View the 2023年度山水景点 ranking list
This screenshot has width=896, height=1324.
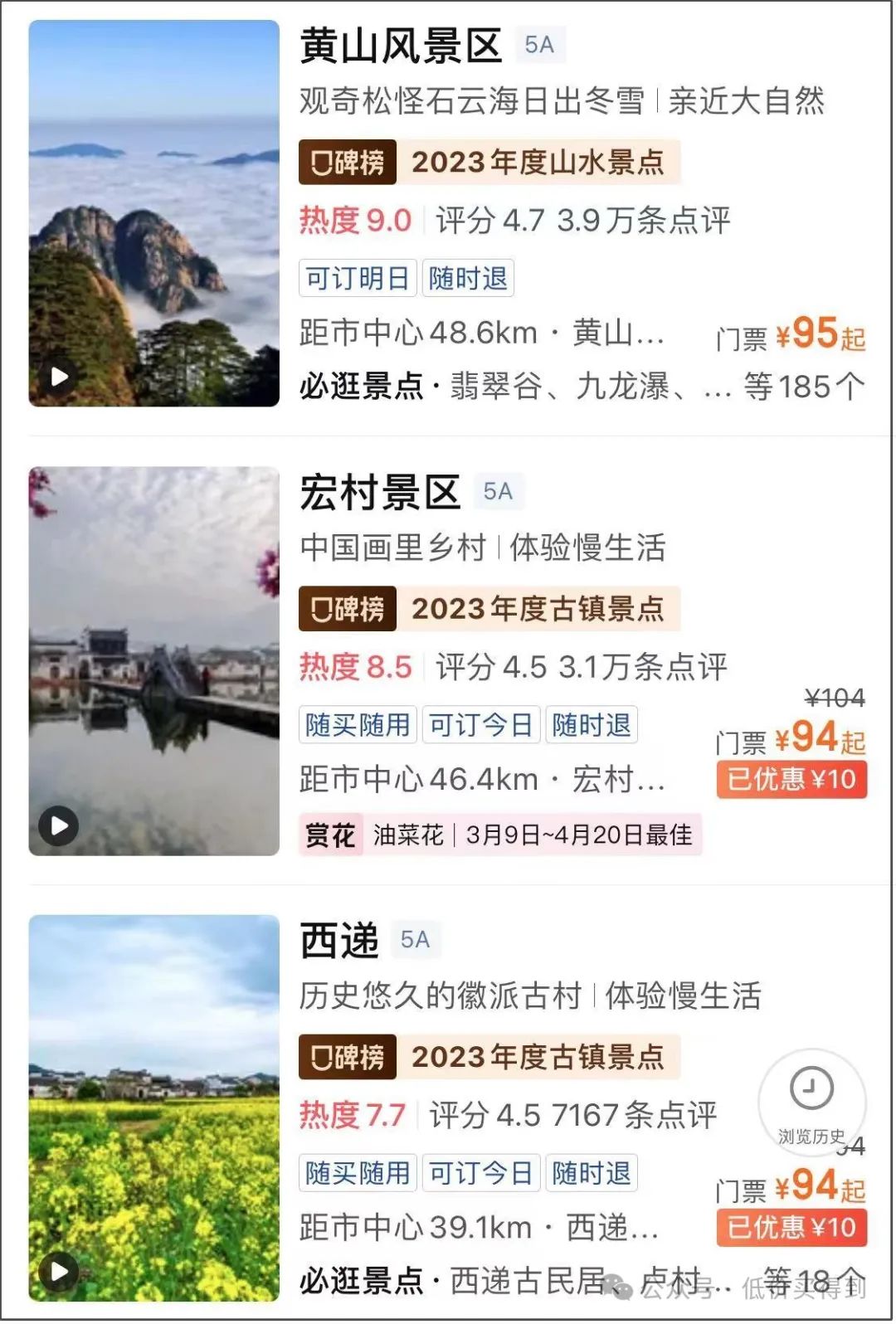489,162
